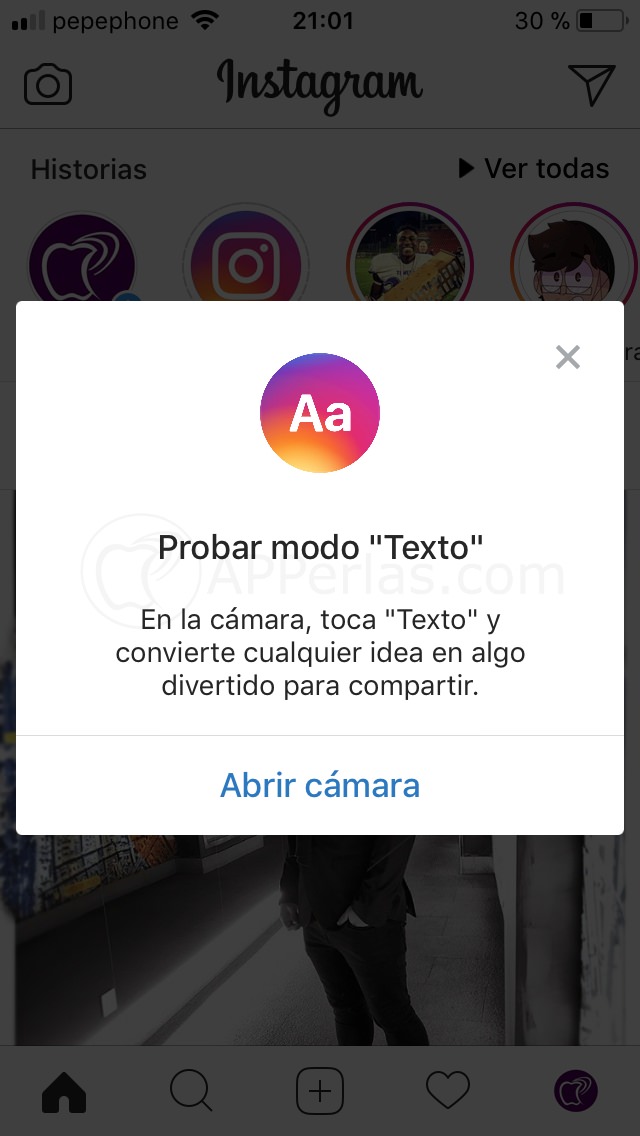Image resolution: width=640 pixels, height=1136 pixels.
Task: Switch to the search tab
Action: click(191, 1090)
